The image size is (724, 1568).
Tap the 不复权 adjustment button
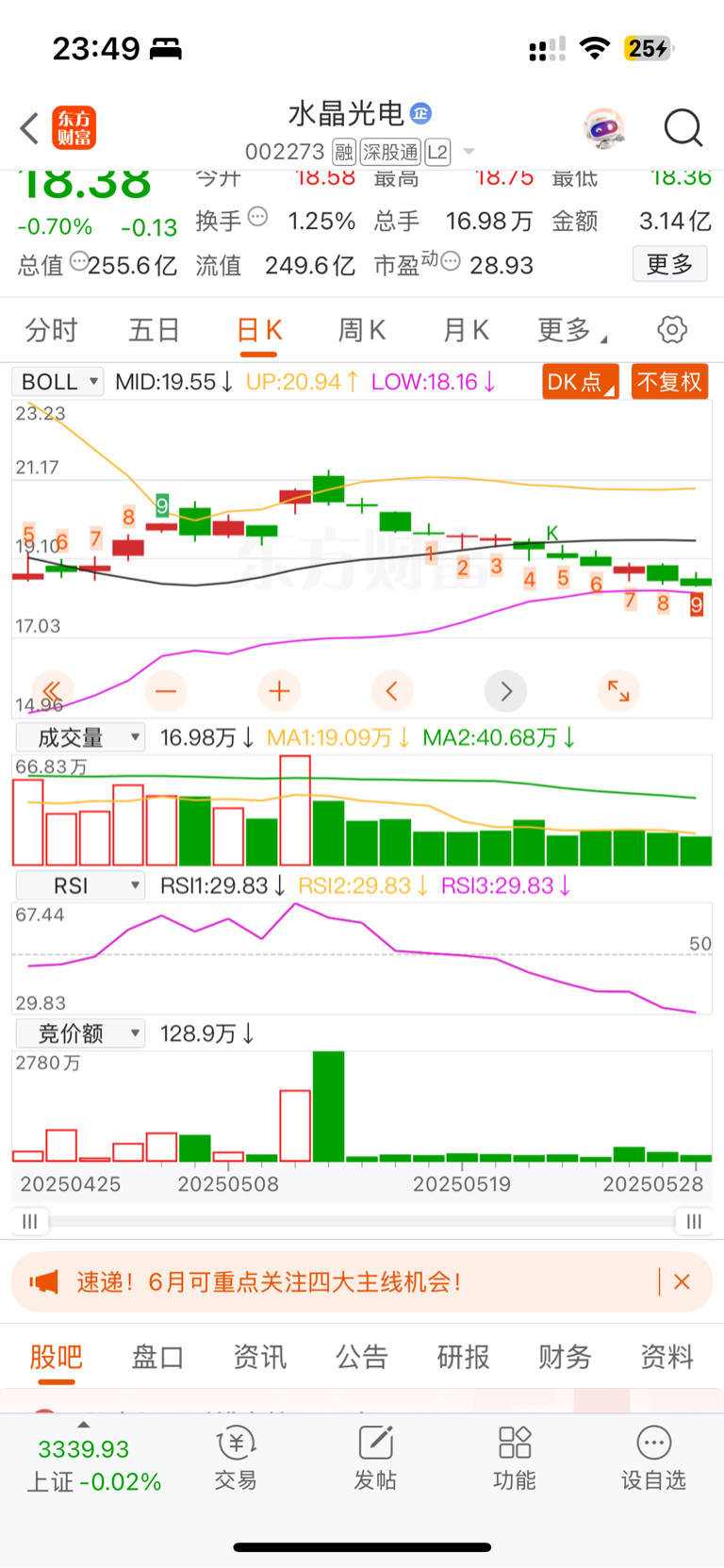669,382
